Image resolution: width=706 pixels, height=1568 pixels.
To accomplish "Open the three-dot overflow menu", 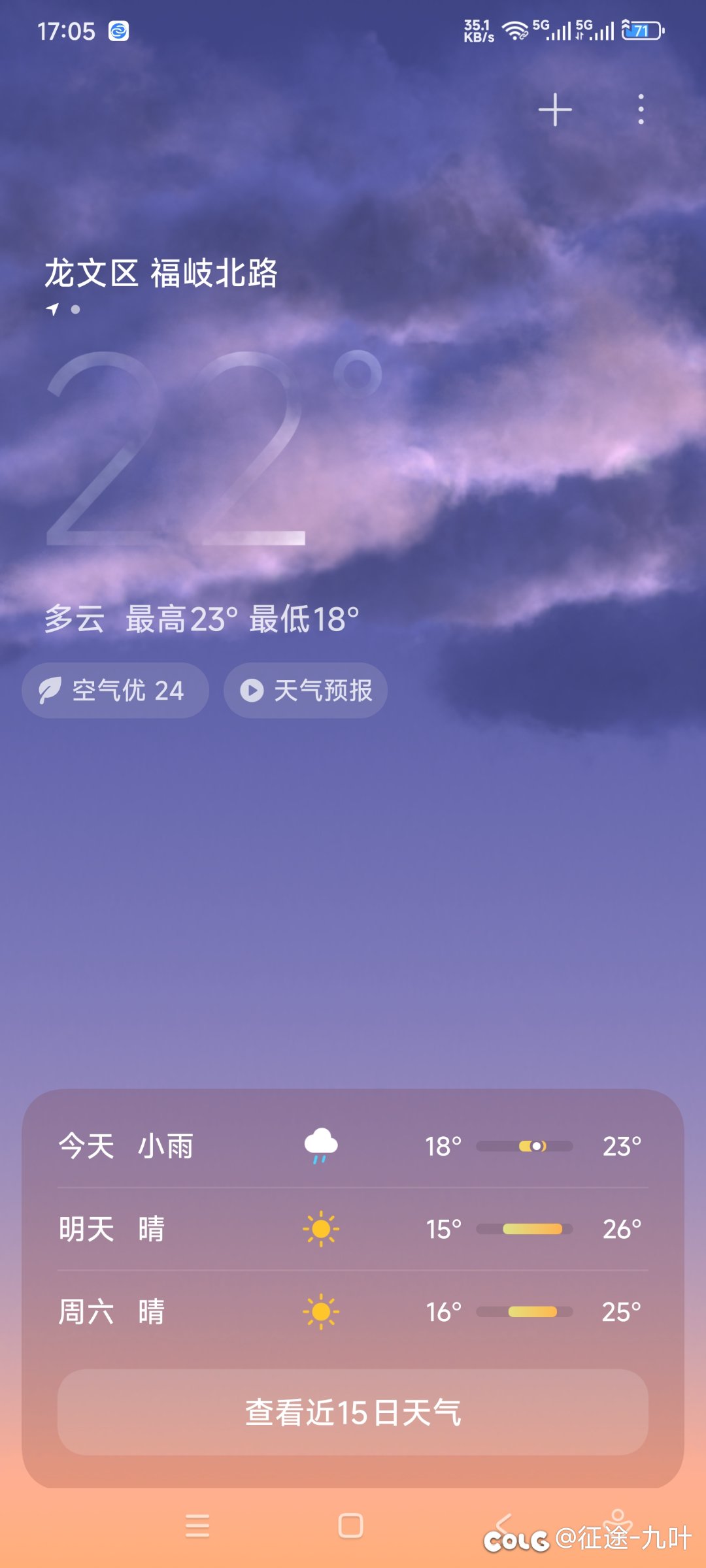I will click(x=641, y=109).
